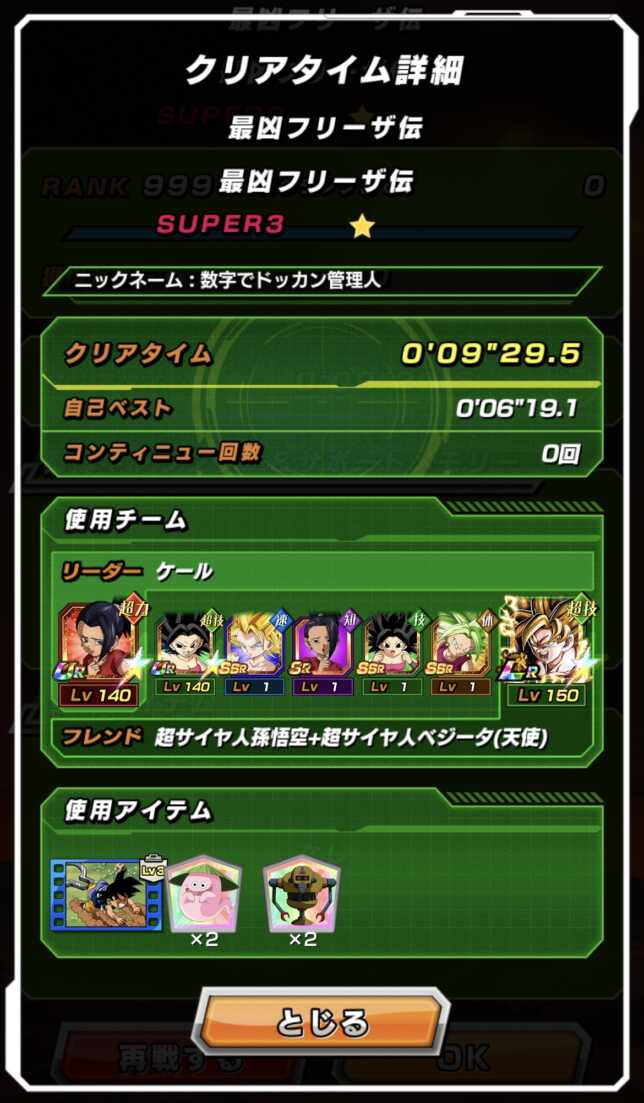This screenshot has height=1103, width=644.
Task: Check the robot support item ×2
Action: pyautogui.click(x=301, y=893)
